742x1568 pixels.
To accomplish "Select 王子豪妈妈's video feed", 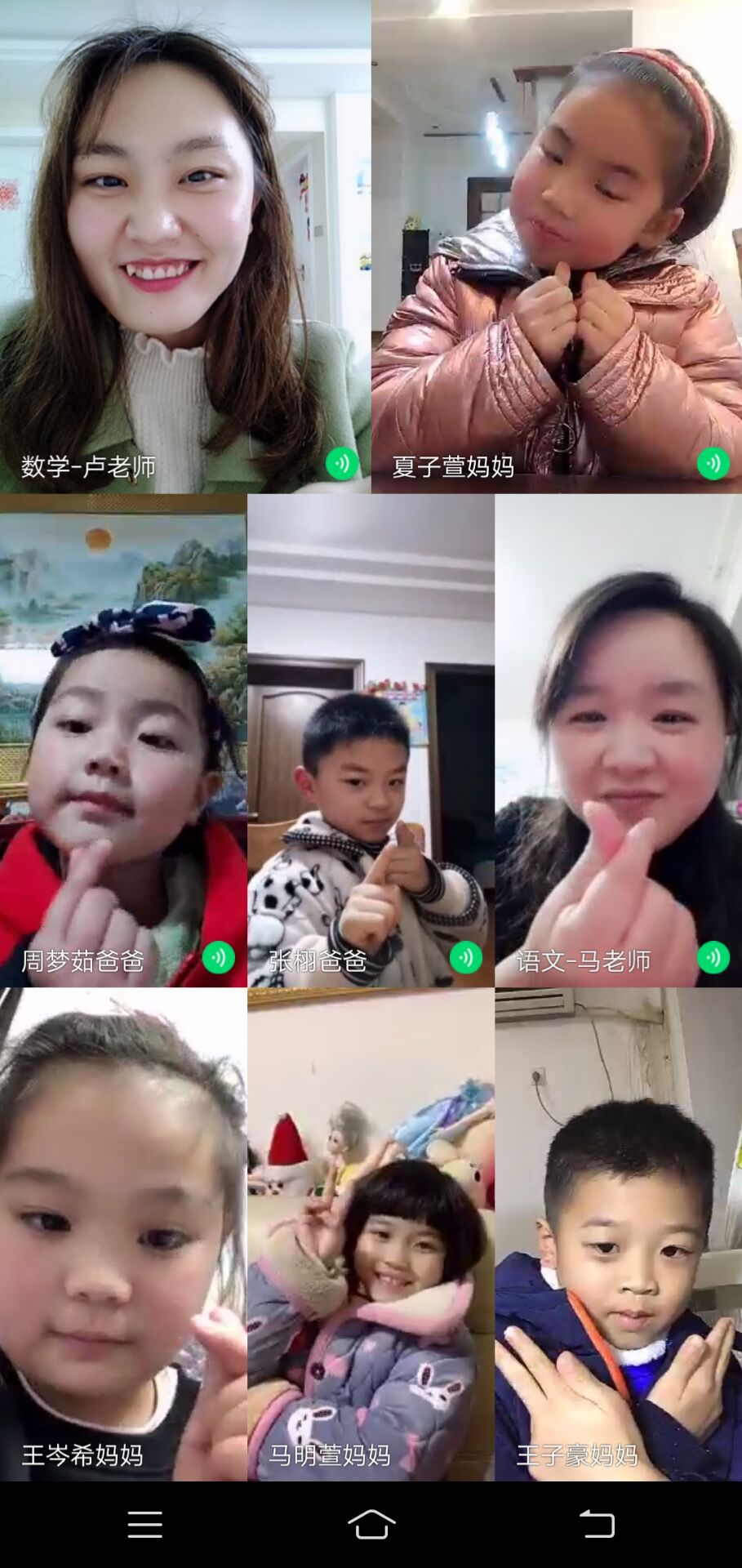I will pyautogui.click(x=618, y=1233).
